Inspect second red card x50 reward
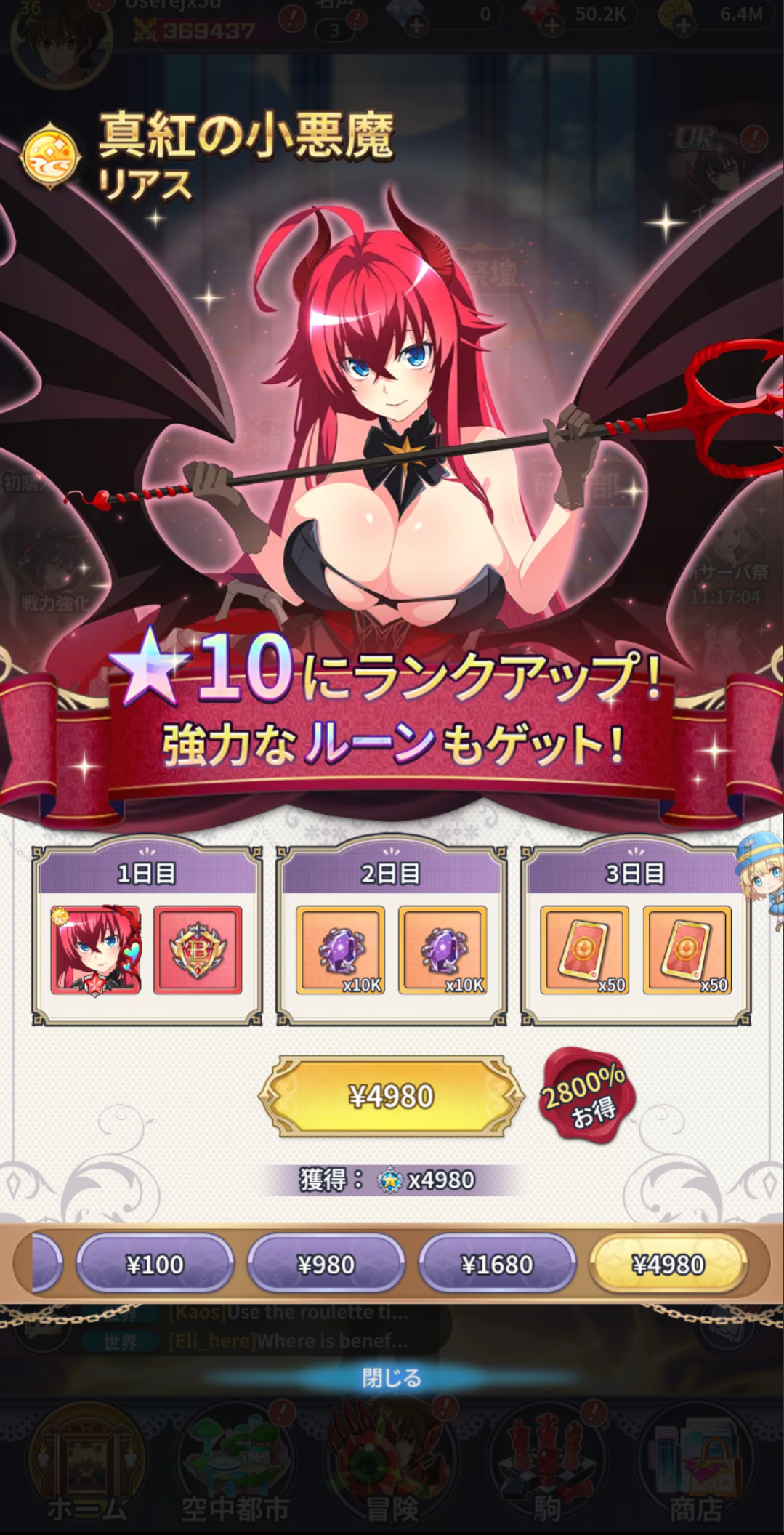This screenshot has width=784, height=1535. 687,949
